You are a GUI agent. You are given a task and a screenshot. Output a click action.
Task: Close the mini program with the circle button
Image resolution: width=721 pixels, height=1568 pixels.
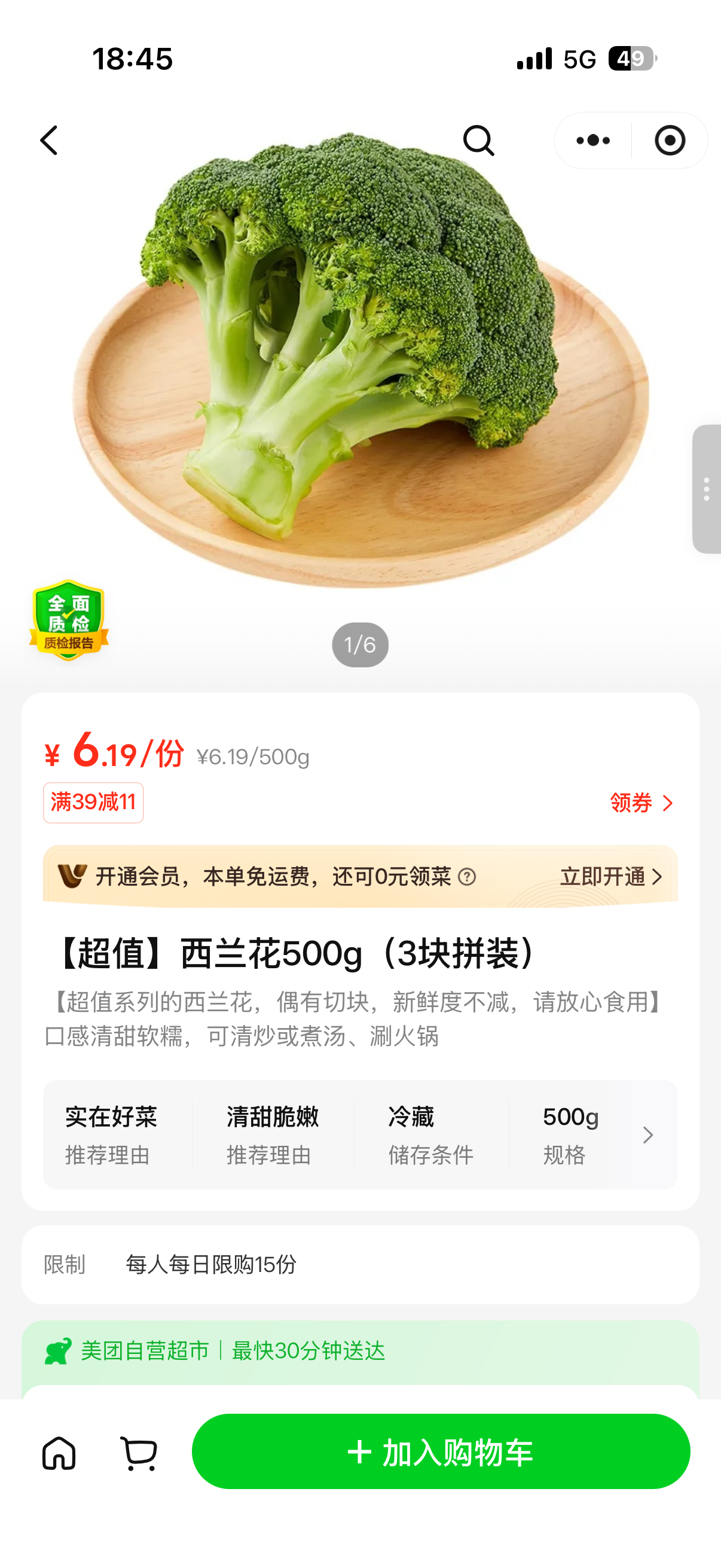[x=670, y=141]
